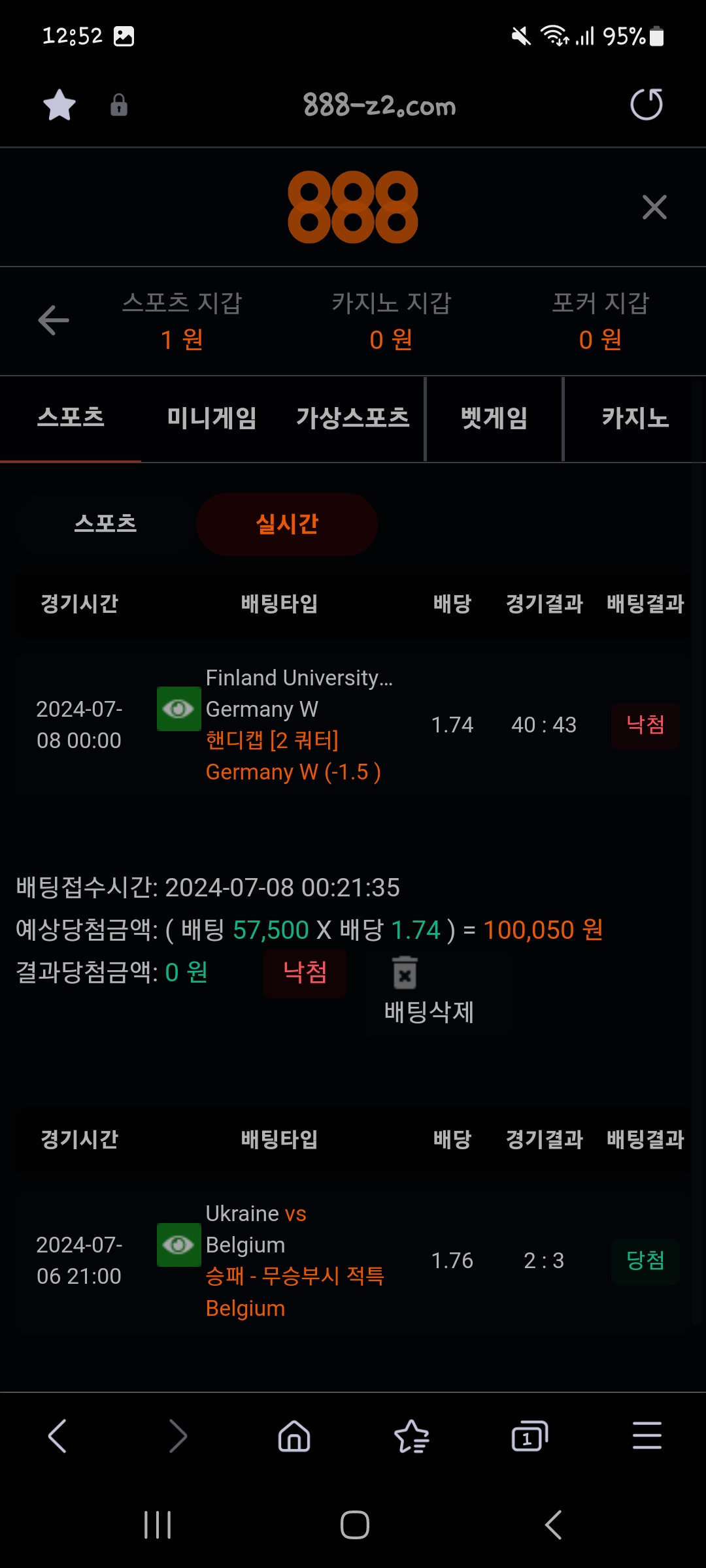Viewport: 706px width, 1568px height.
Task: Select the 실시간 live betting filter
Action: click(x=287, y=524)
